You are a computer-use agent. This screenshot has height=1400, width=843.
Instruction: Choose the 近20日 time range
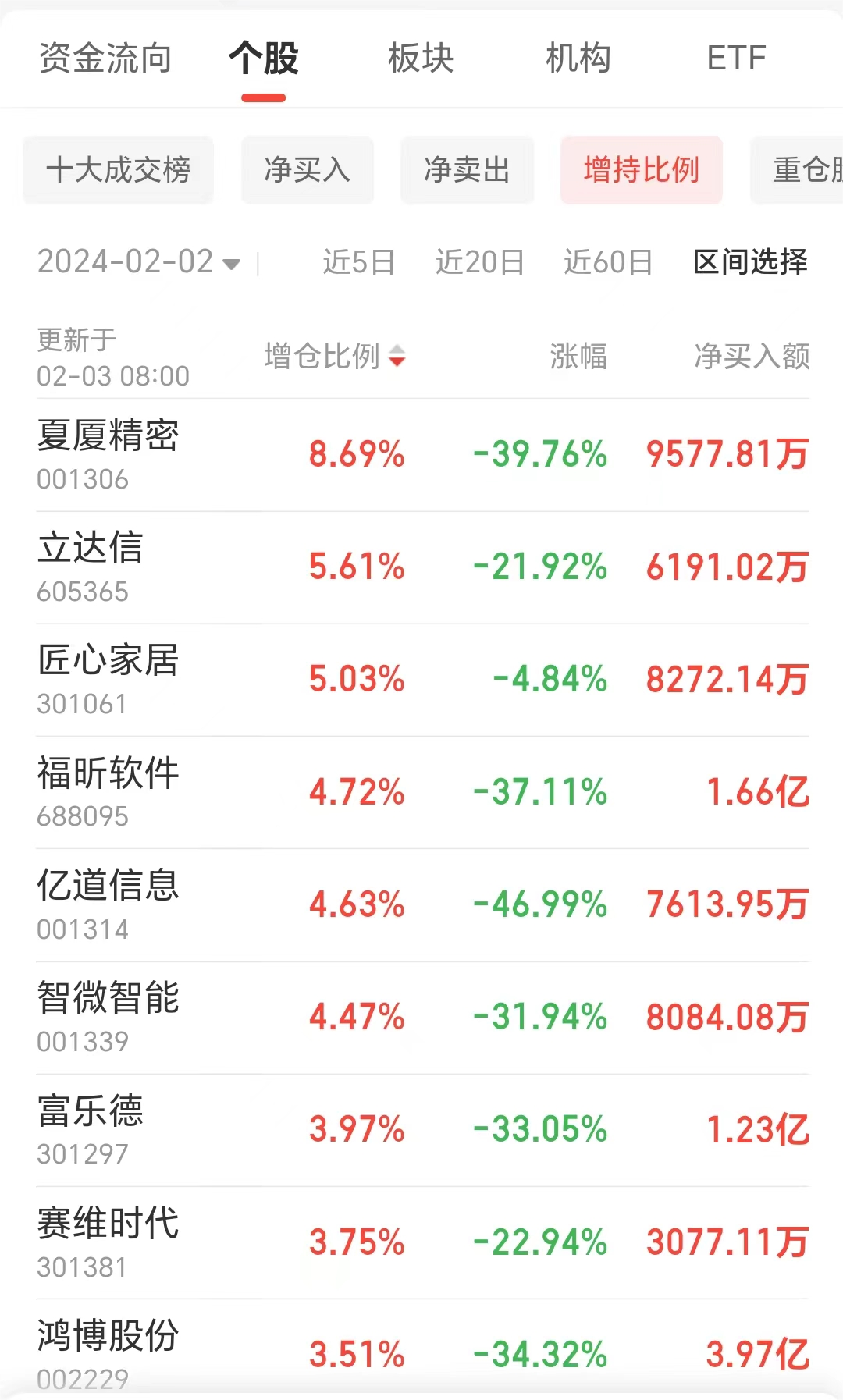(479, 262)
